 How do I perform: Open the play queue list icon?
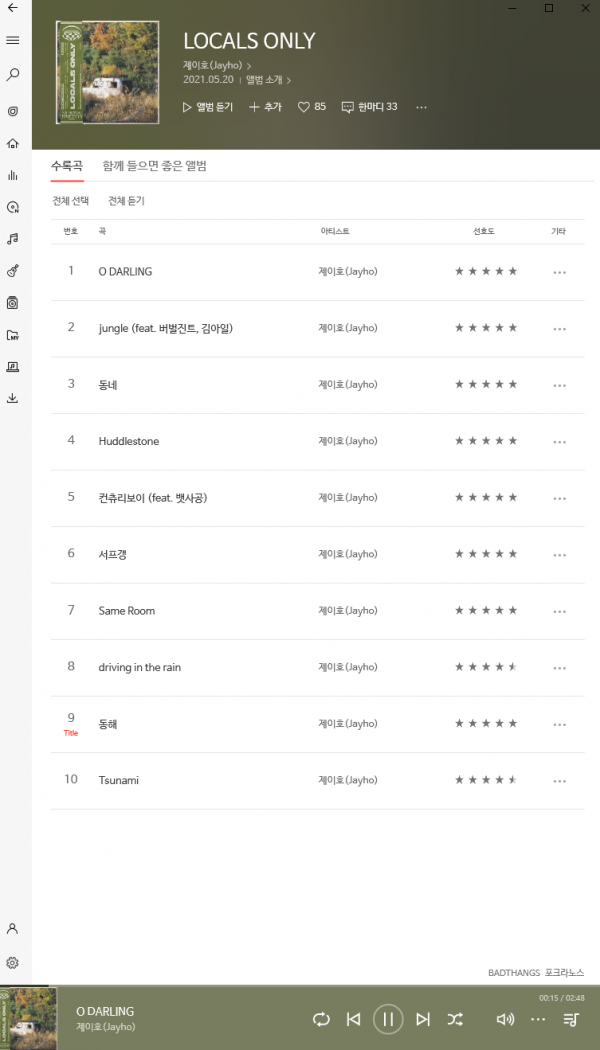coord(570,1019)
